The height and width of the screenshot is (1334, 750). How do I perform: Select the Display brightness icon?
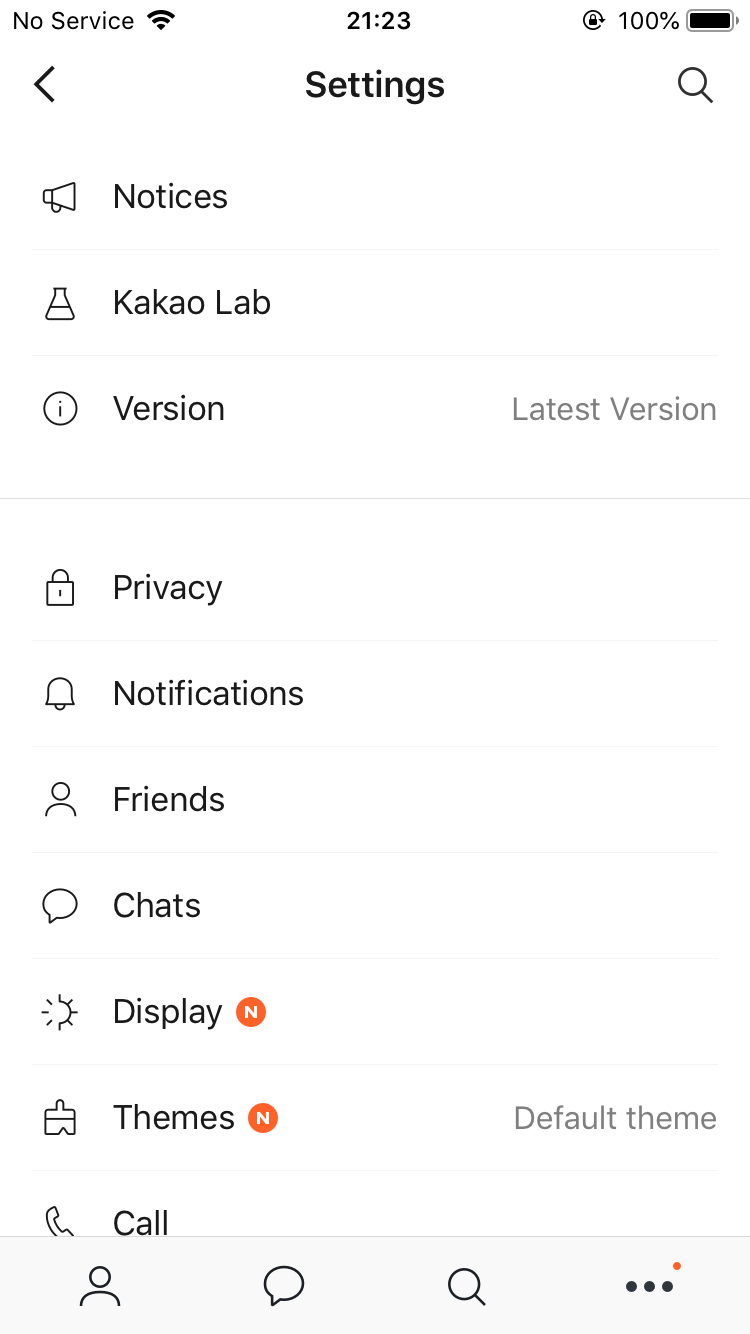tap(60, 1011)
